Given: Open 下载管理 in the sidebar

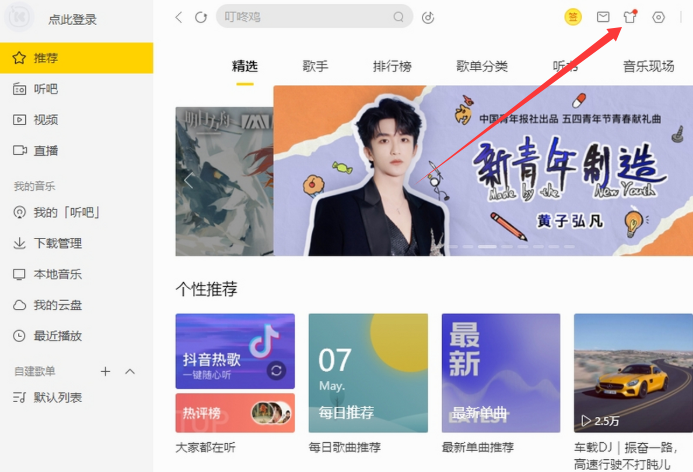Looking at the screenshot, I should click(57, 243).
